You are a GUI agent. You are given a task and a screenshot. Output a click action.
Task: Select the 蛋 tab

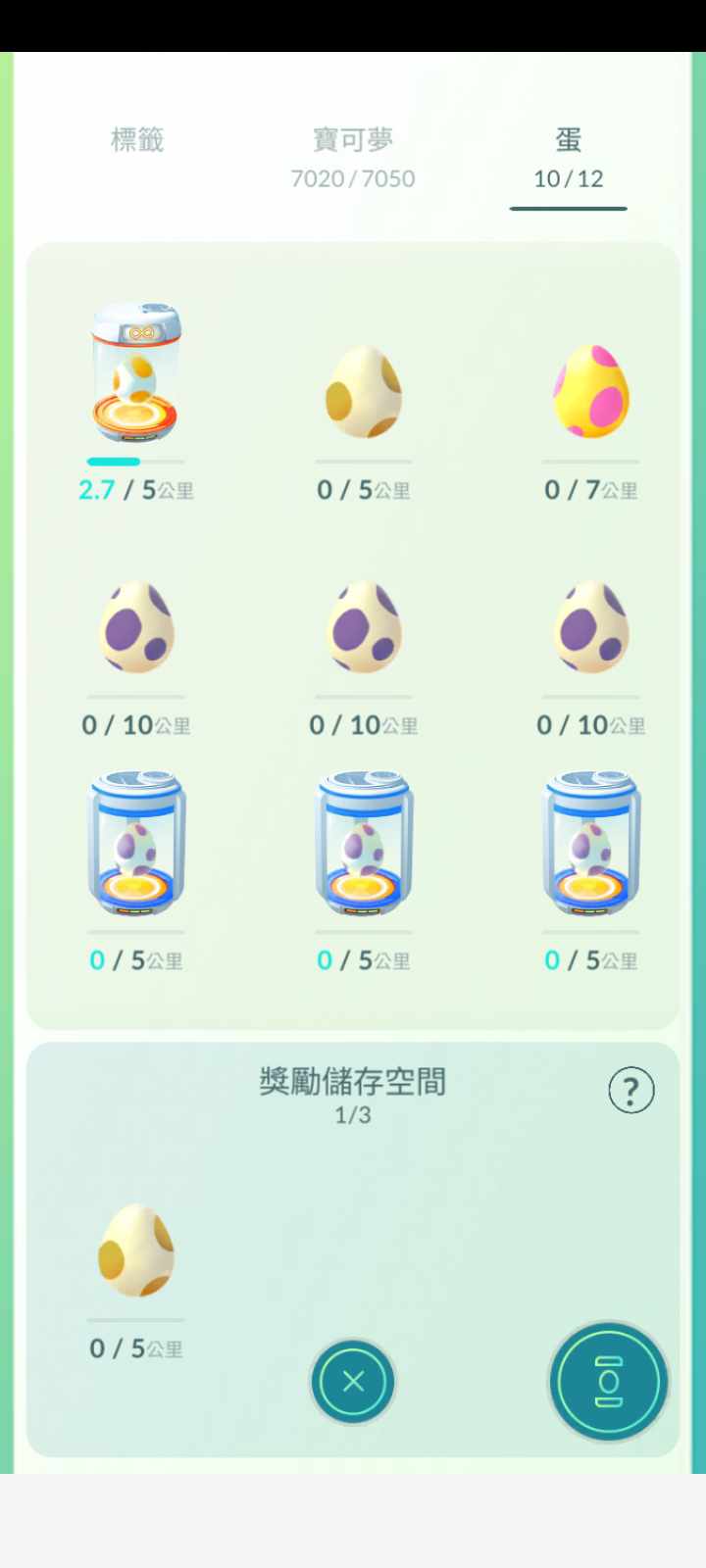(x=569, y=157)
